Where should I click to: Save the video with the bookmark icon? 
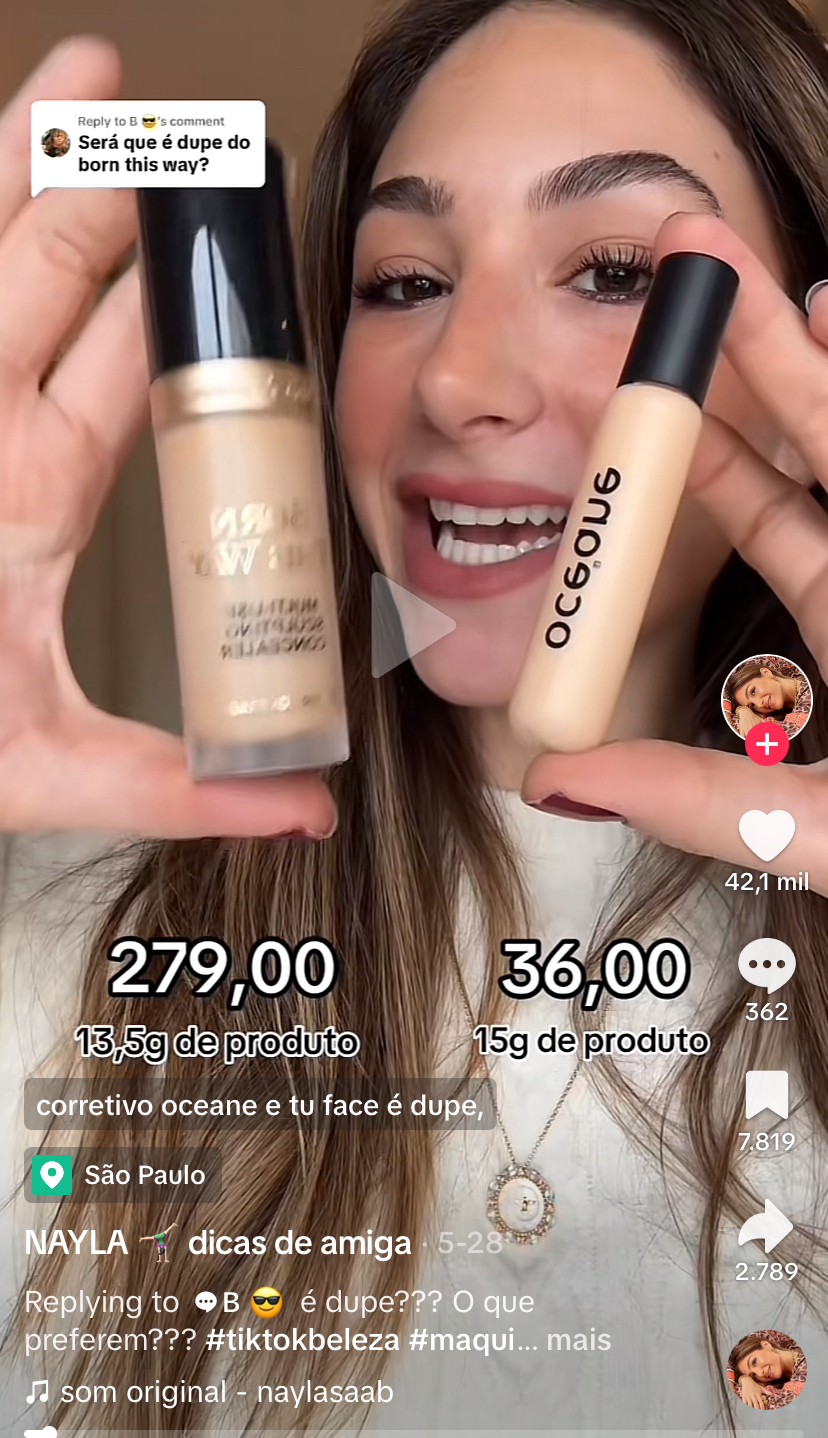tap(766, 1096)
